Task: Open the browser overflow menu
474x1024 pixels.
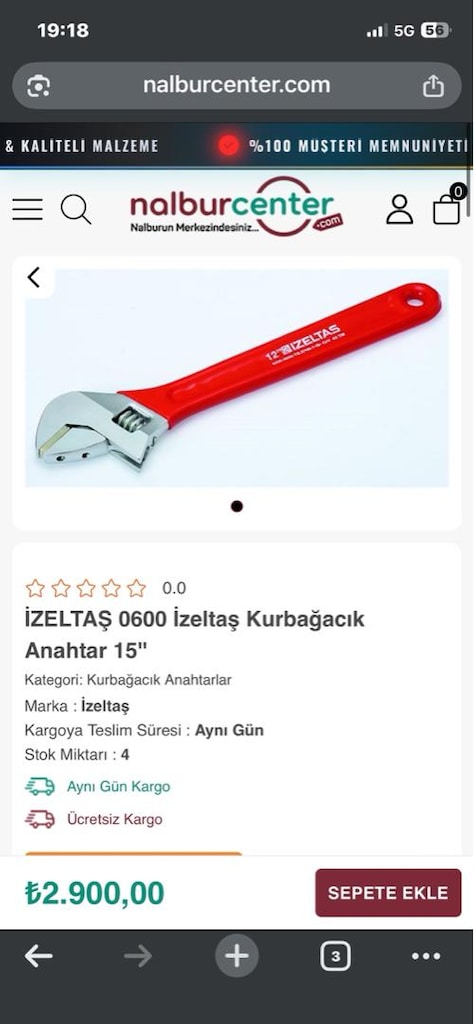Action: click(426, 957)
